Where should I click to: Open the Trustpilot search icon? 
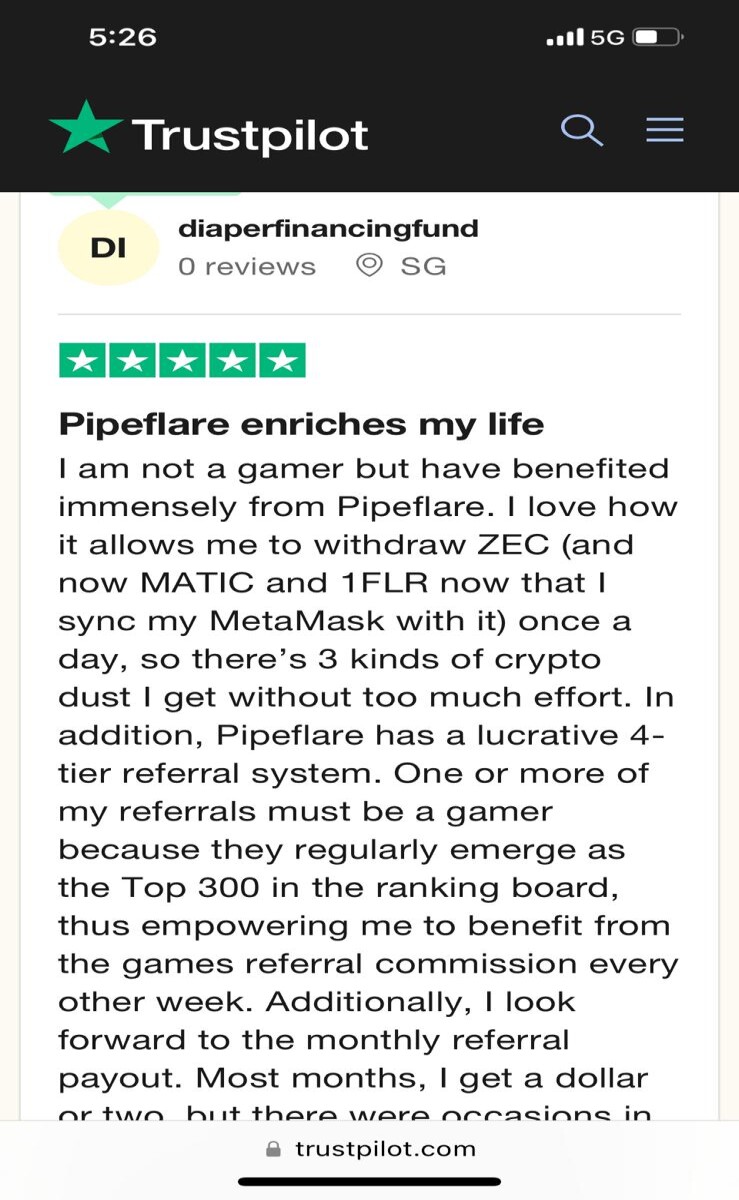(581, 131)
